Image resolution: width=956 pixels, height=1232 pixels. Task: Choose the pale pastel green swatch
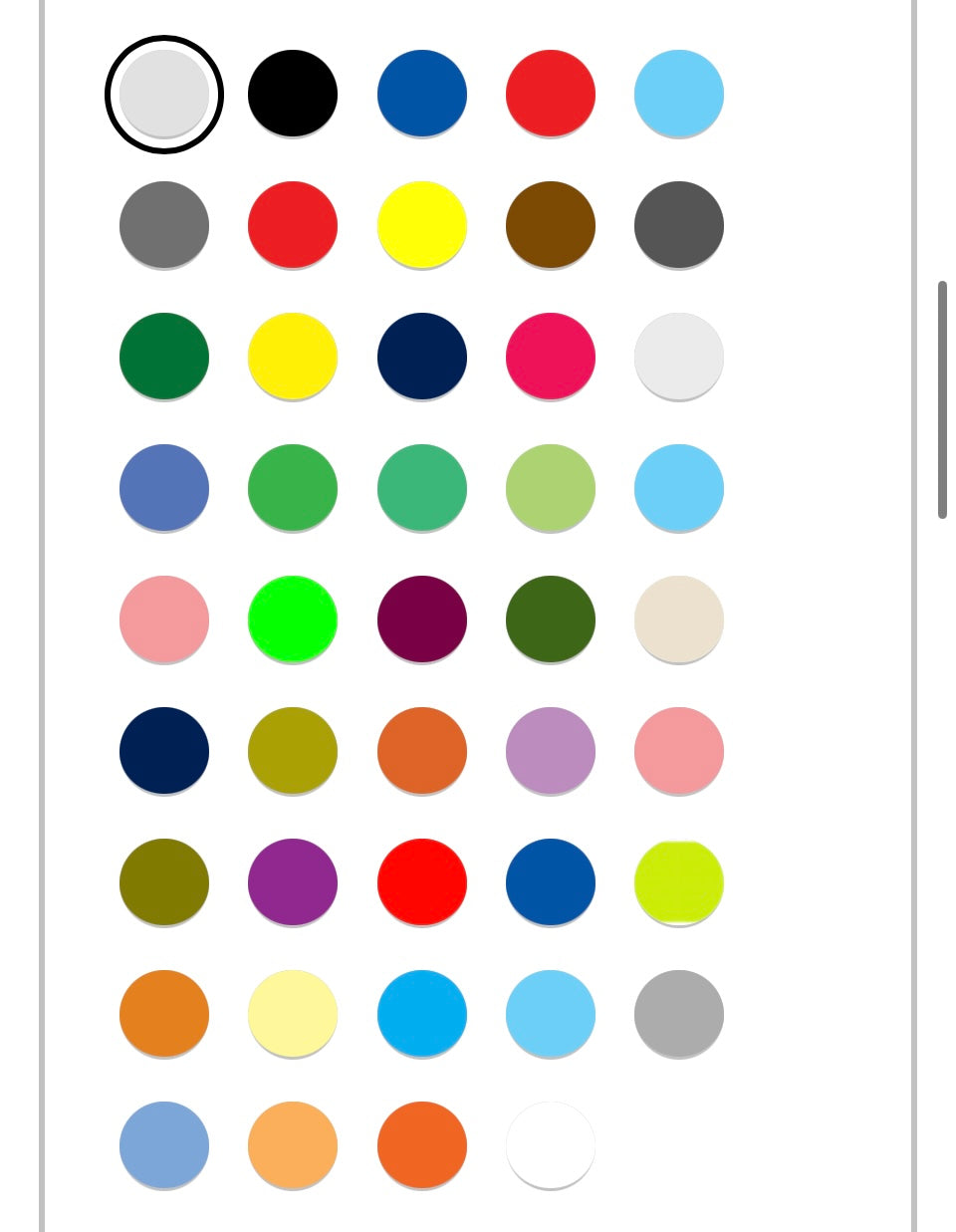(x=551, y=489)
